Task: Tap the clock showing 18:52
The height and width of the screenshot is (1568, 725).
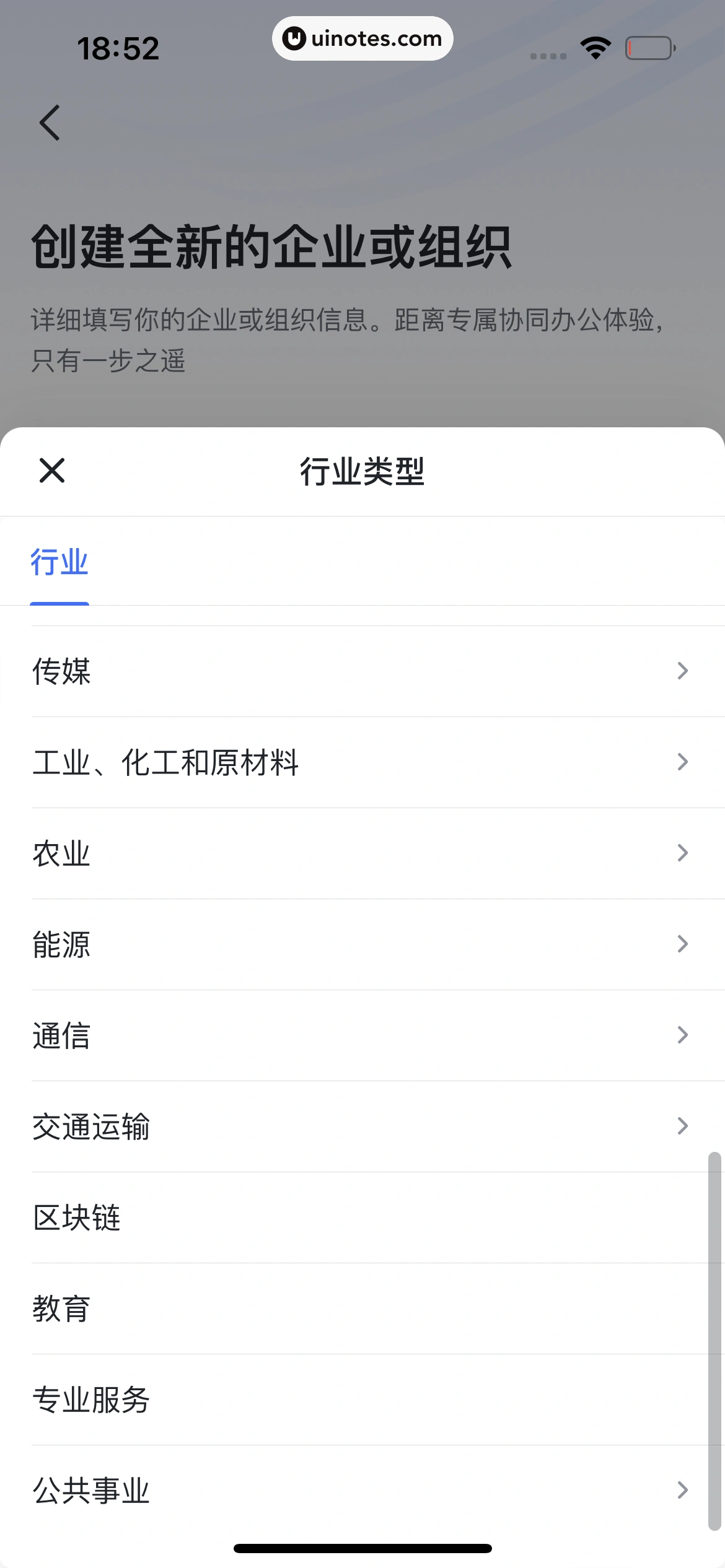Action: click(x=120, y=47)
